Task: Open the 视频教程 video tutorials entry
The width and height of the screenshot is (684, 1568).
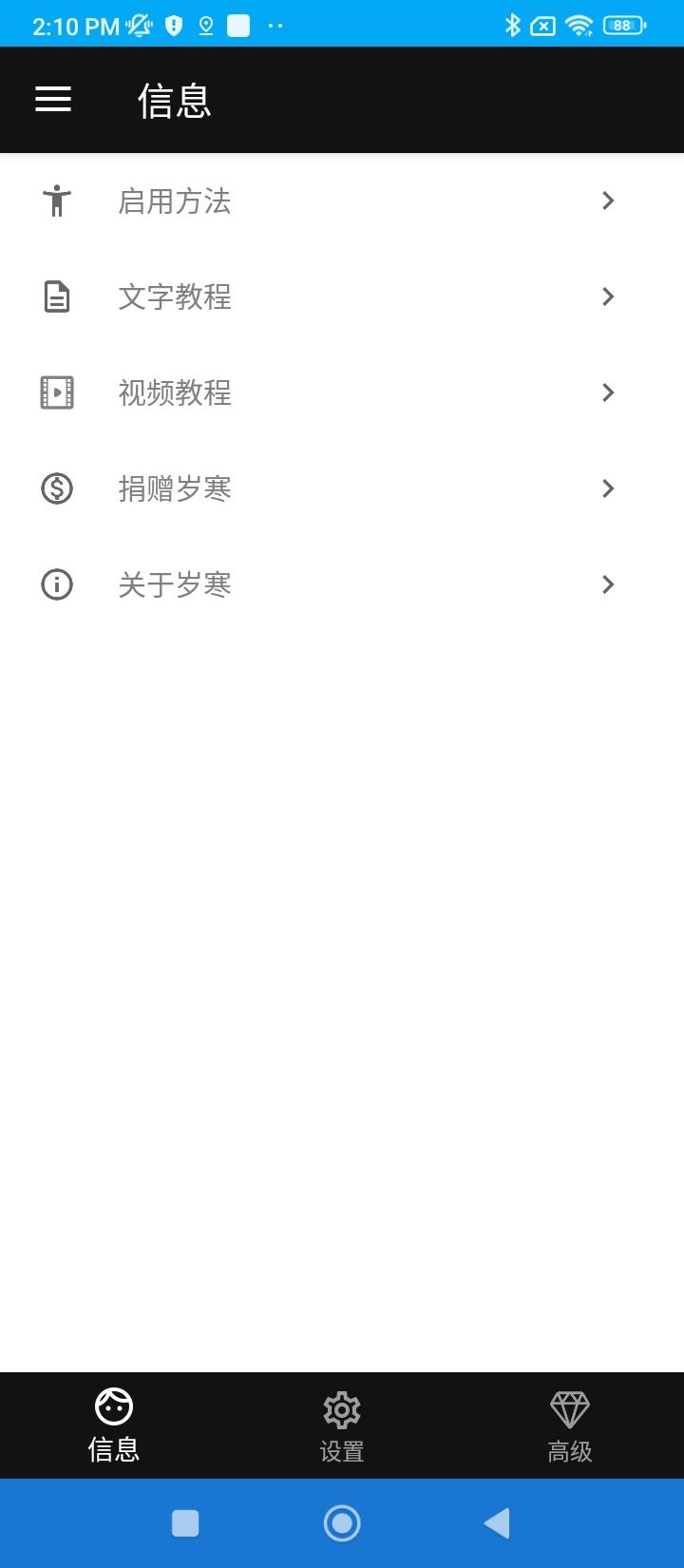Action: (x=175, y=392)
